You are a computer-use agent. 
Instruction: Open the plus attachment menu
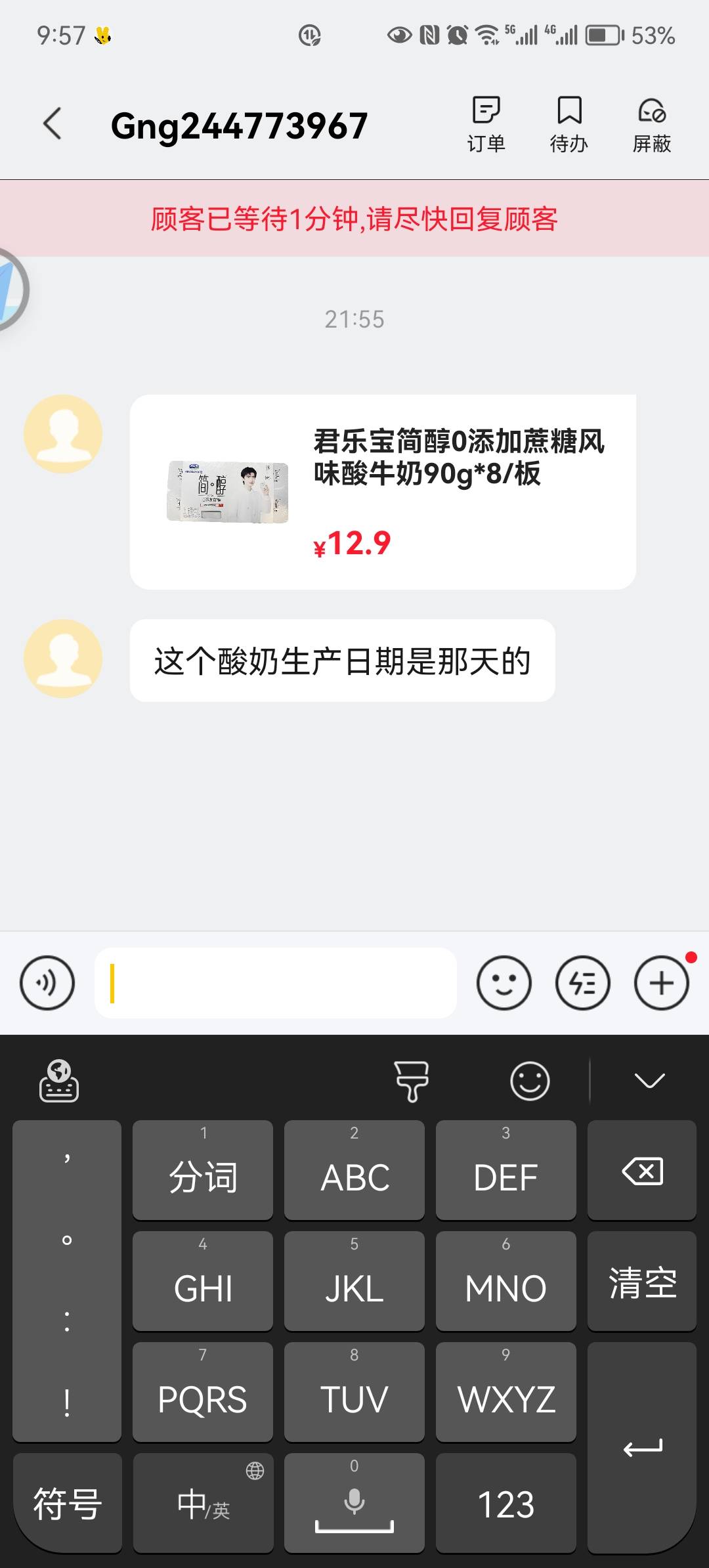(661, 983)
